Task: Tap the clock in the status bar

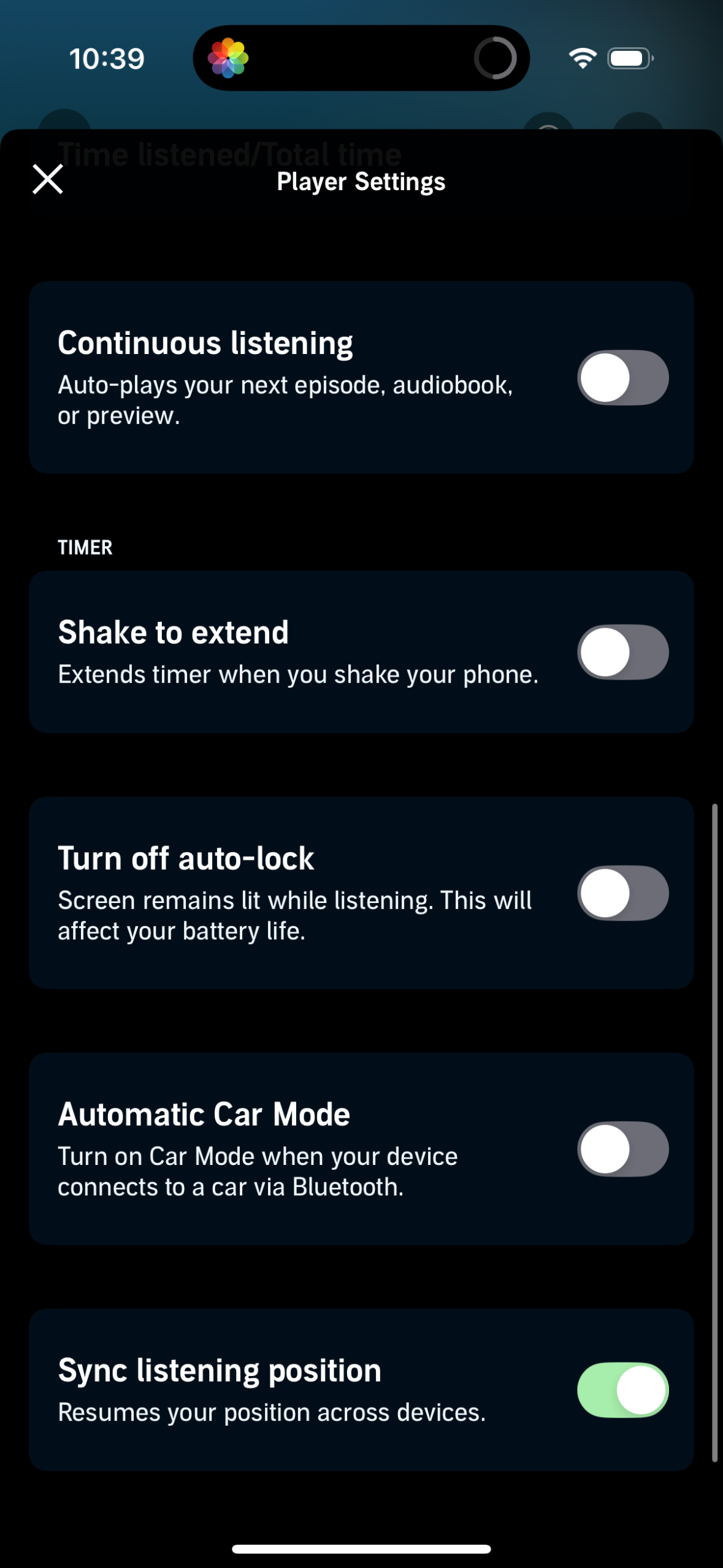Action: click(105, 58)
